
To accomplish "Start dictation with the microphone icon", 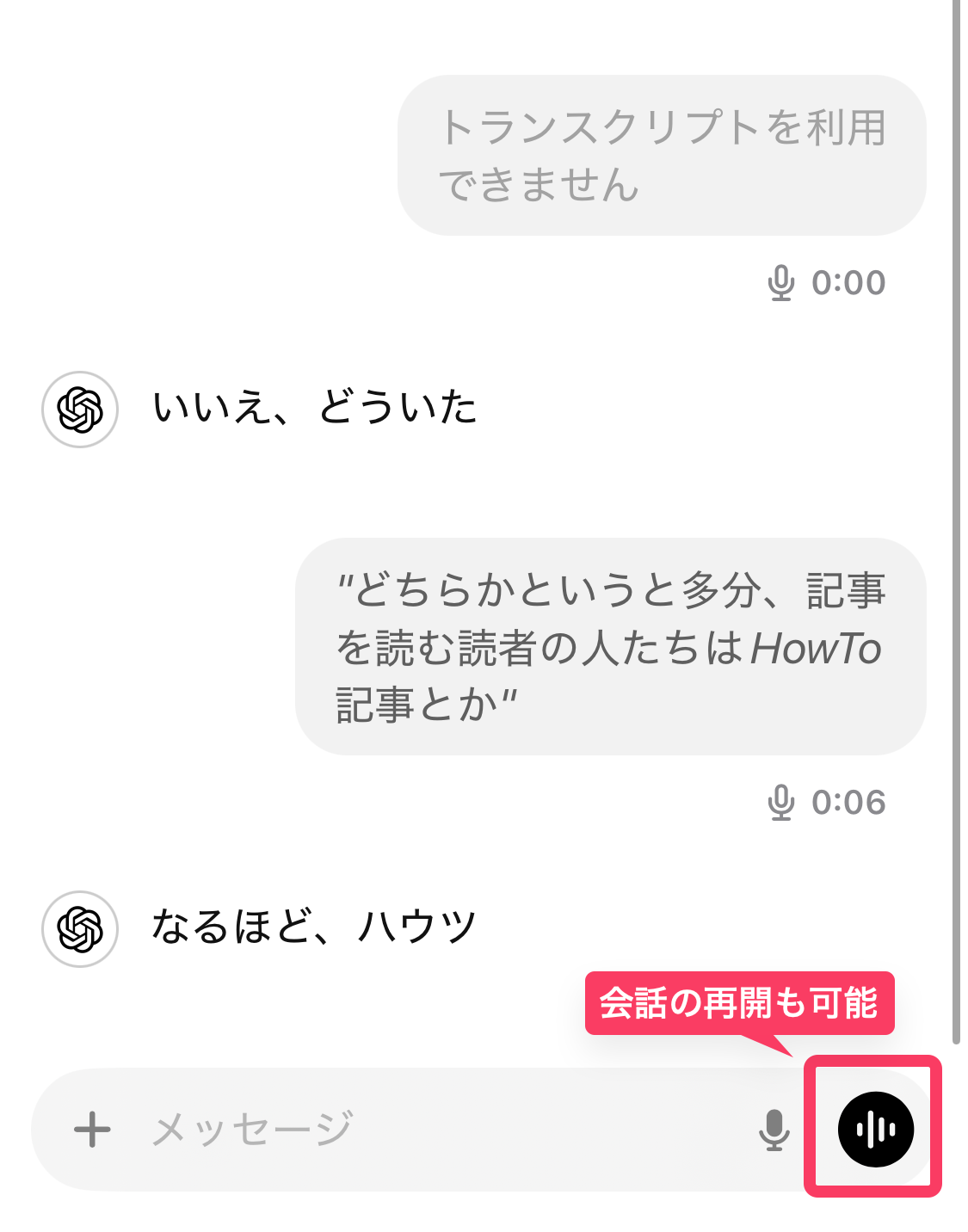I will [x=774, y=1130].
